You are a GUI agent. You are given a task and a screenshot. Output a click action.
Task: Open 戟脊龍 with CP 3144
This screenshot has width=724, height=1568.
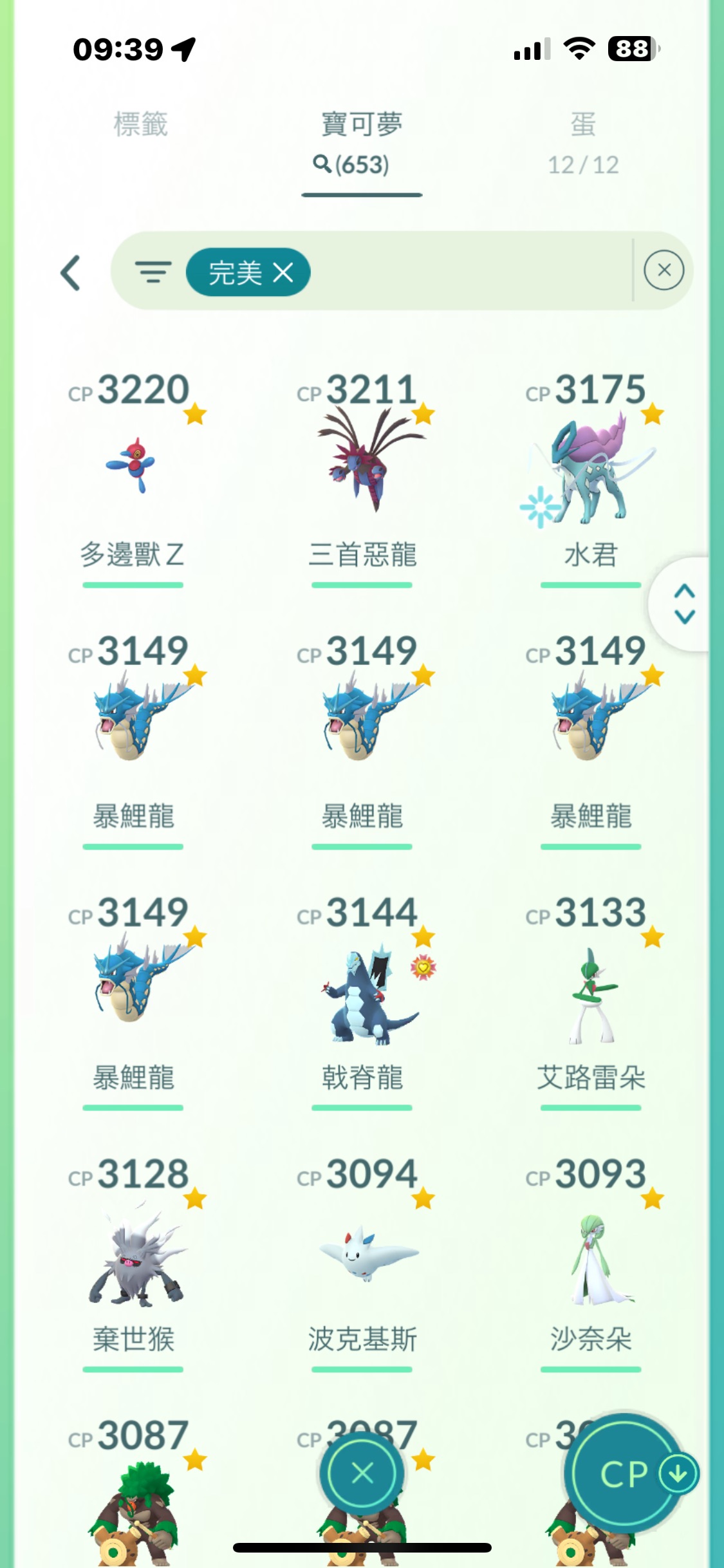(x=362, y=996)
